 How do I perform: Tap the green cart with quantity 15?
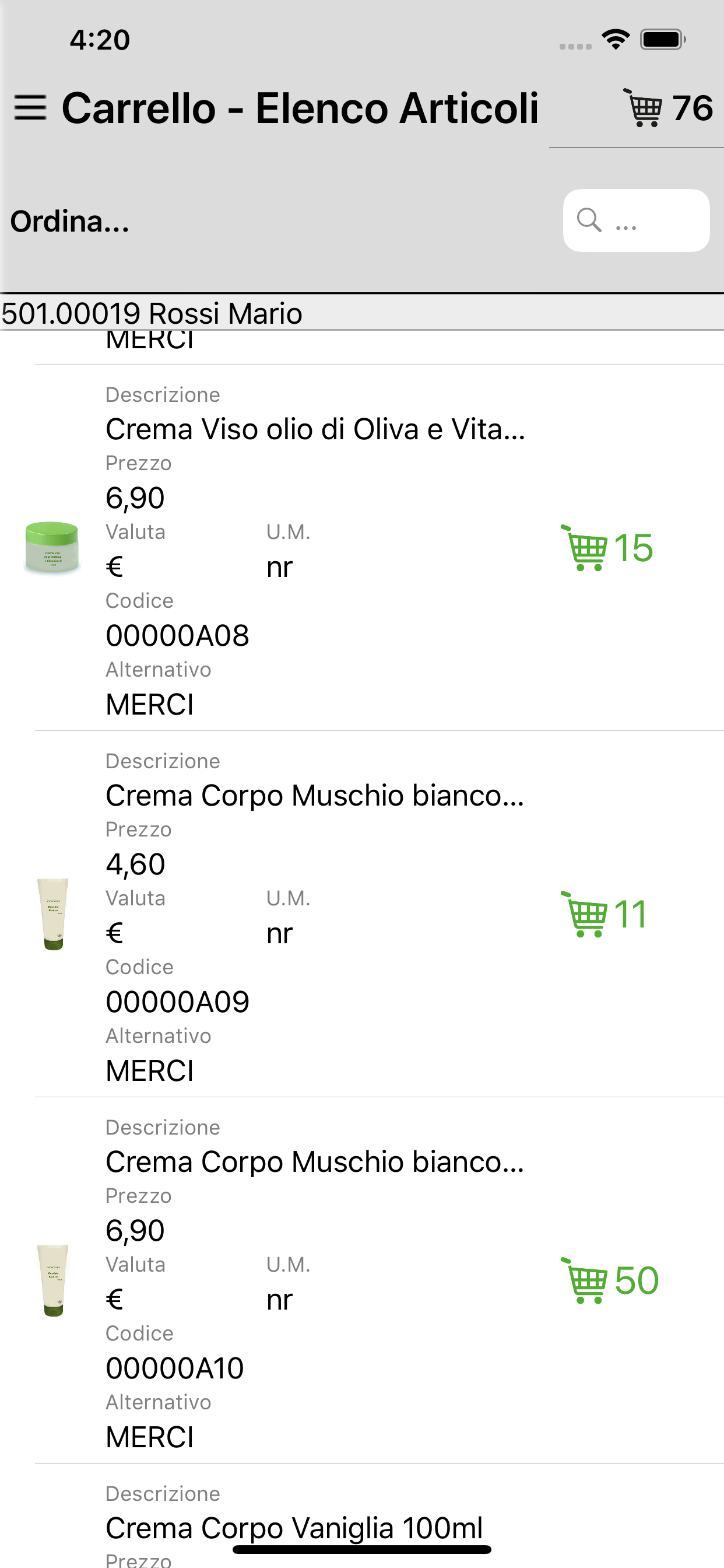click(607, 548)
